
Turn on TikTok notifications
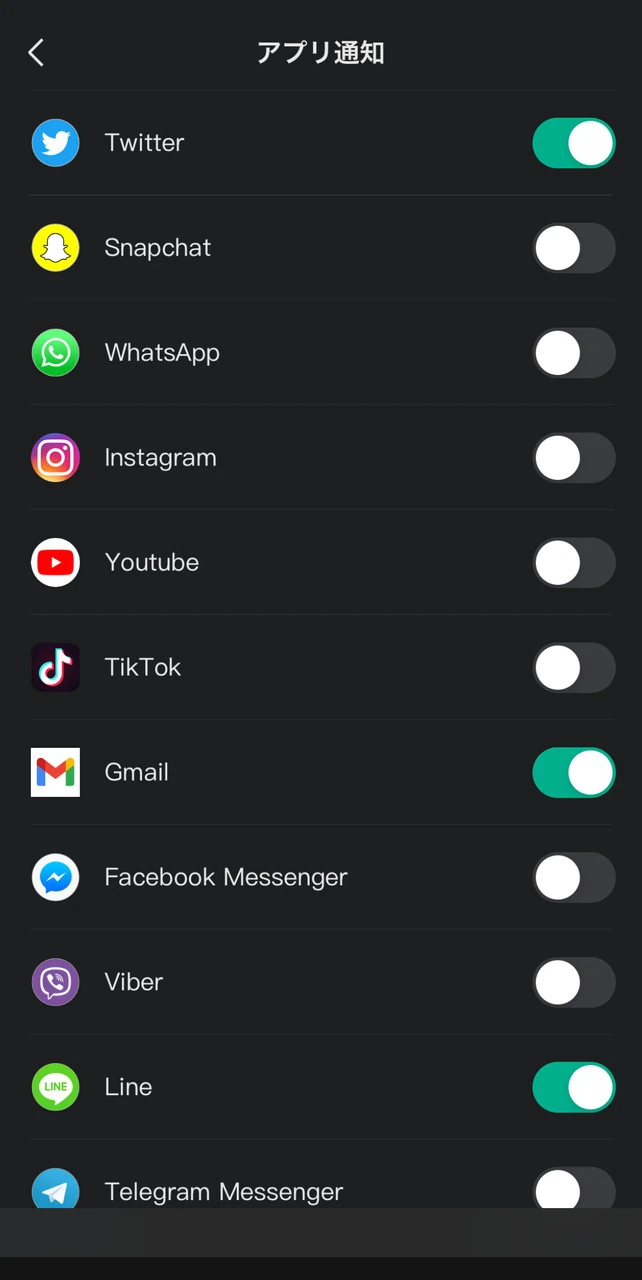click(573, 668)
